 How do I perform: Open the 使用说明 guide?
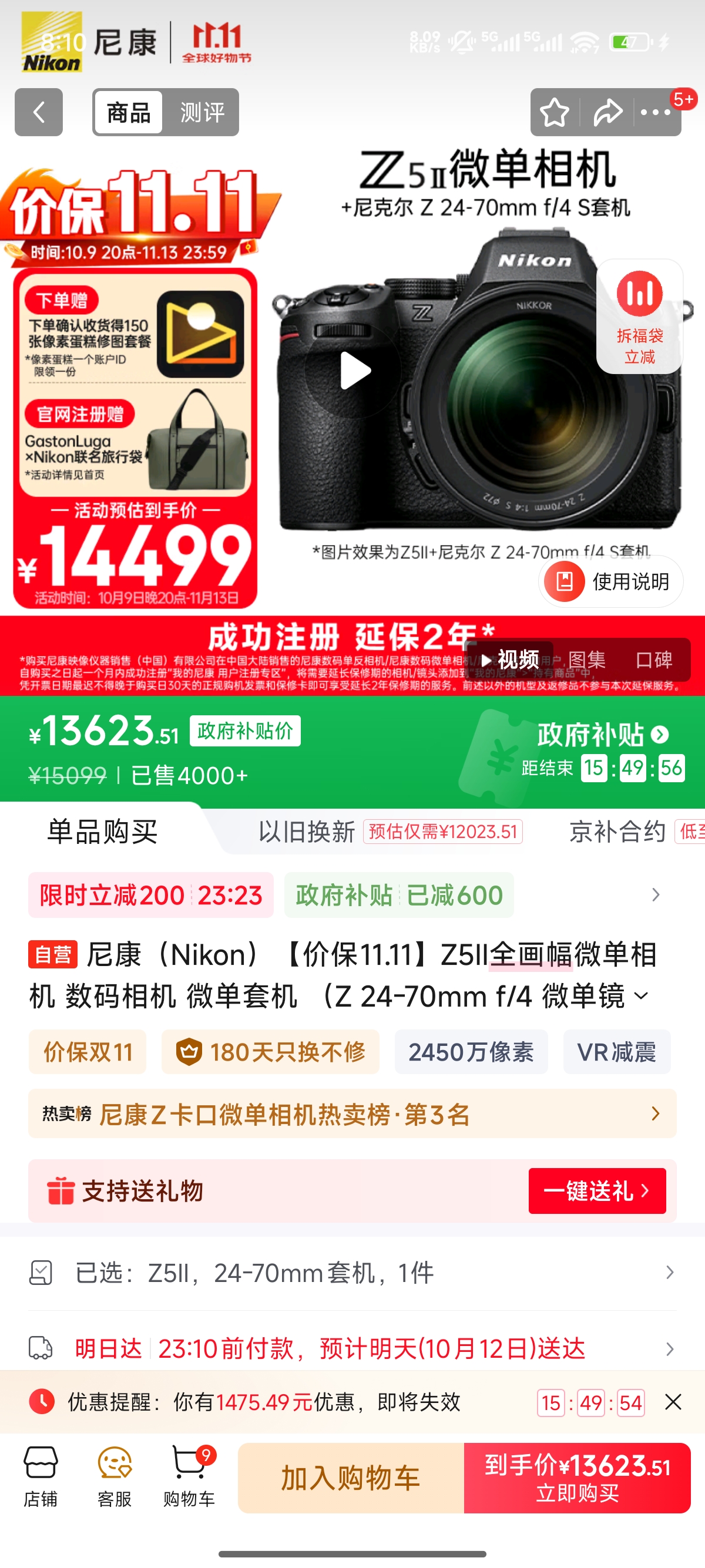pos(611,581)
